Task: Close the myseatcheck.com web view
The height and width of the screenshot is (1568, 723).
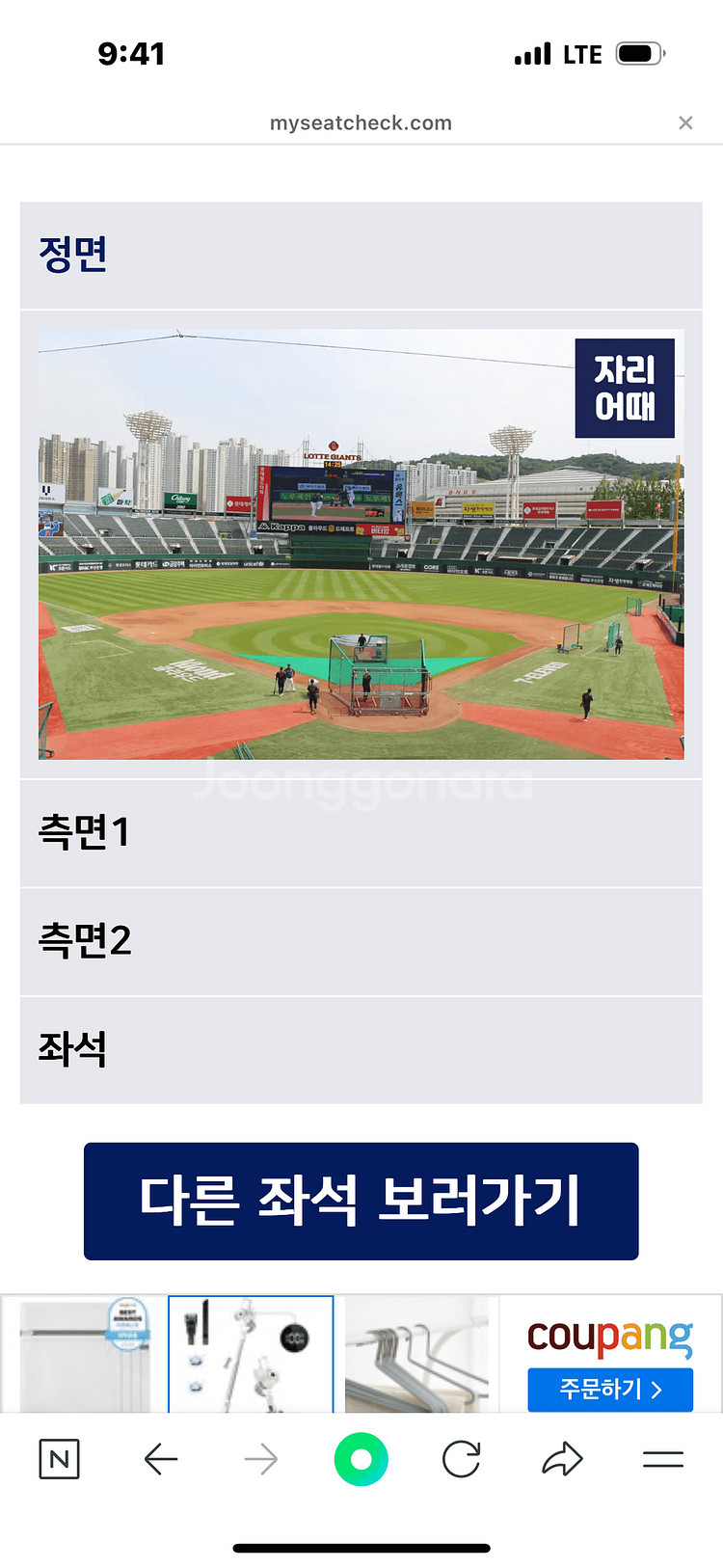Action: 685,122
